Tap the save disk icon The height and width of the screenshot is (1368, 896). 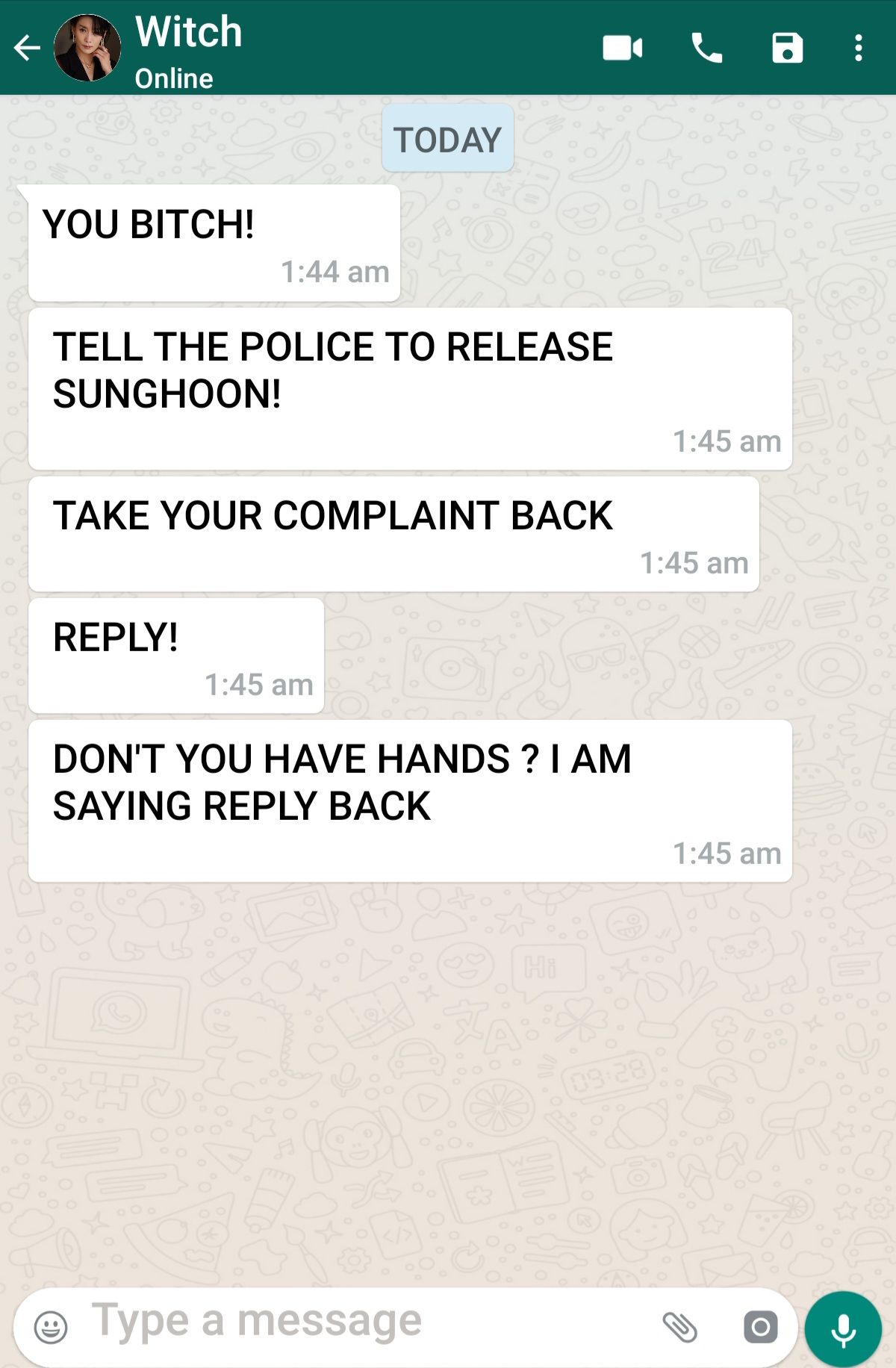click(x=787, y=49)
